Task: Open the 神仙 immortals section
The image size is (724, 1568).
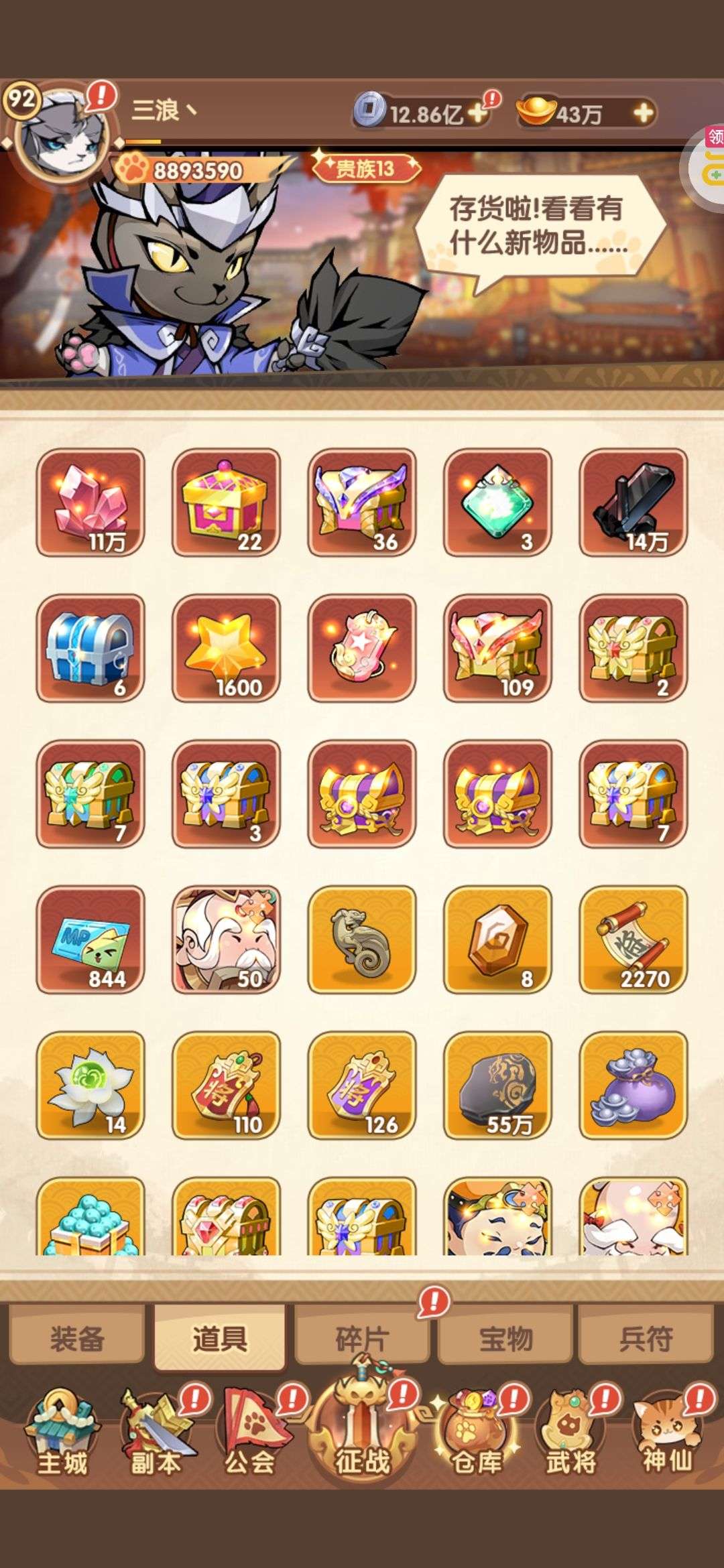Action: pos(667,1433)
